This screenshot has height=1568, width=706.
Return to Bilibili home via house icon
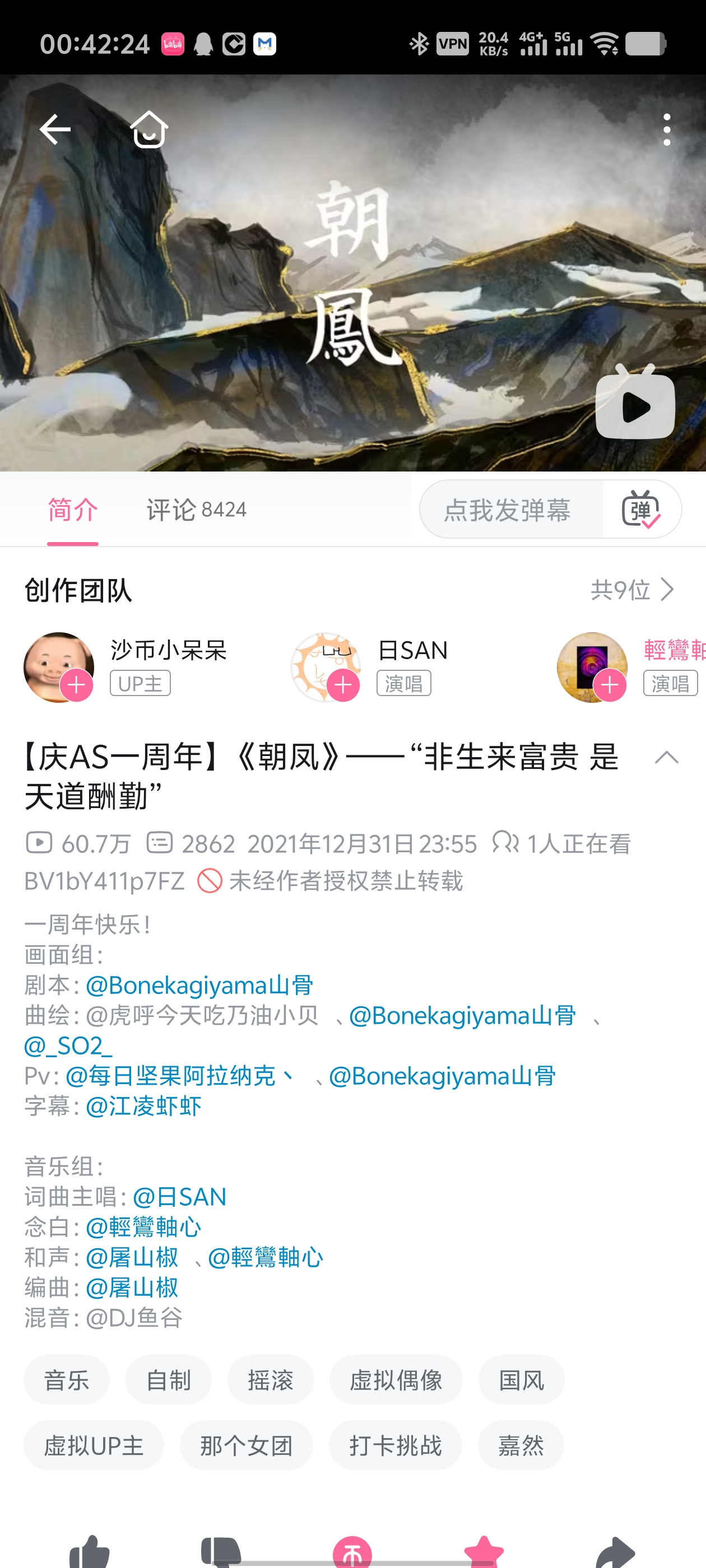(x=149, y=130)
